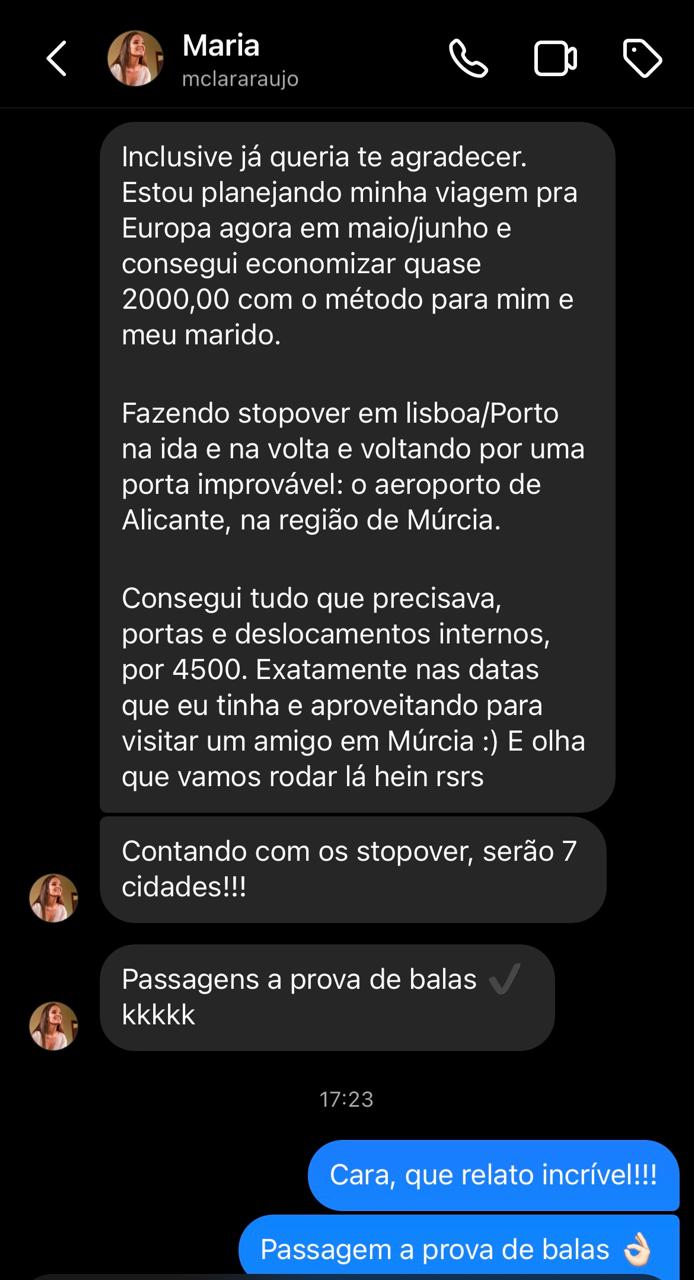The height and width of the screenshot is (1280, 694).
Task: Tap Maria's avatar beside 'Contando com os stopover'
Action: (53, 897)
